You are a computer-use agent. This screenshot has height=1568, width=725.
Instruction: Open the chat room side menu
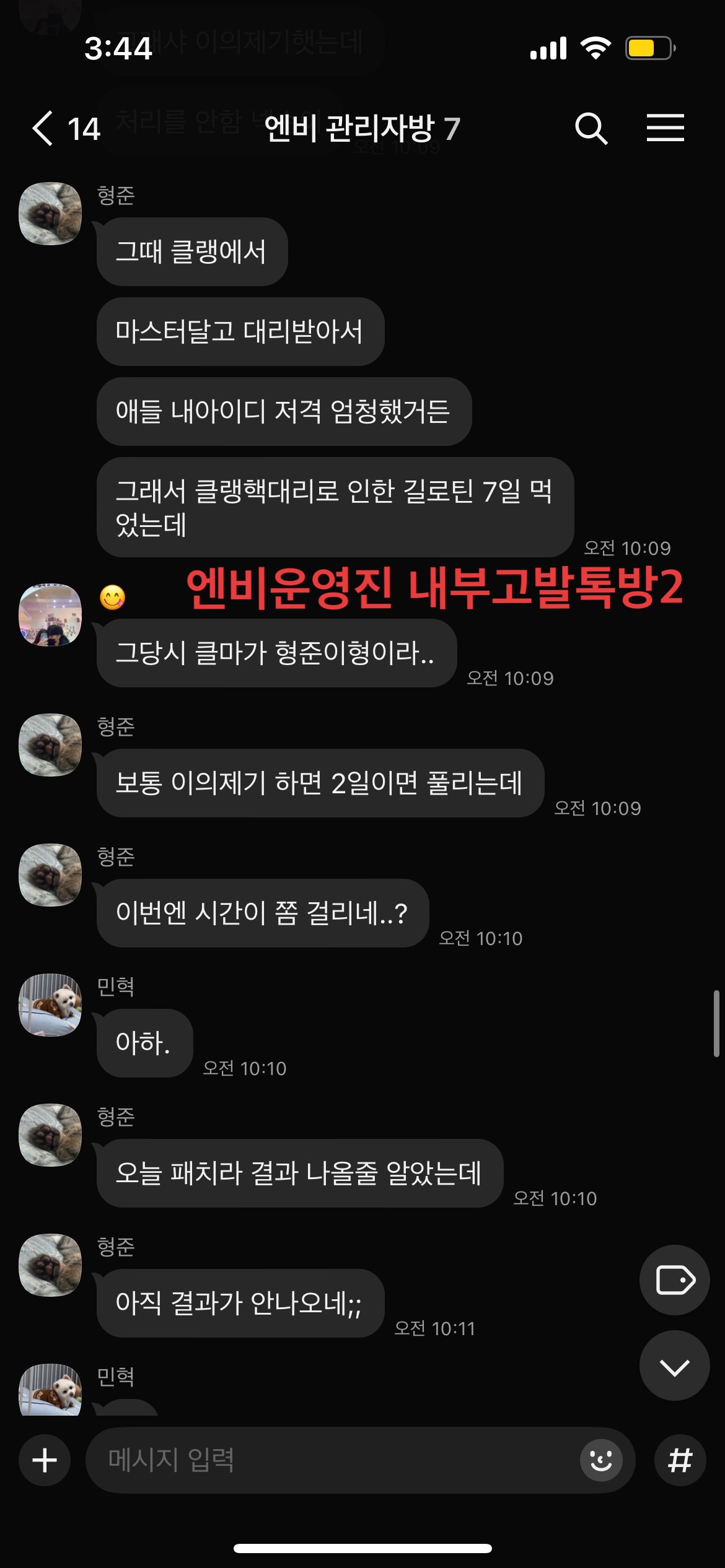point(666,129)
